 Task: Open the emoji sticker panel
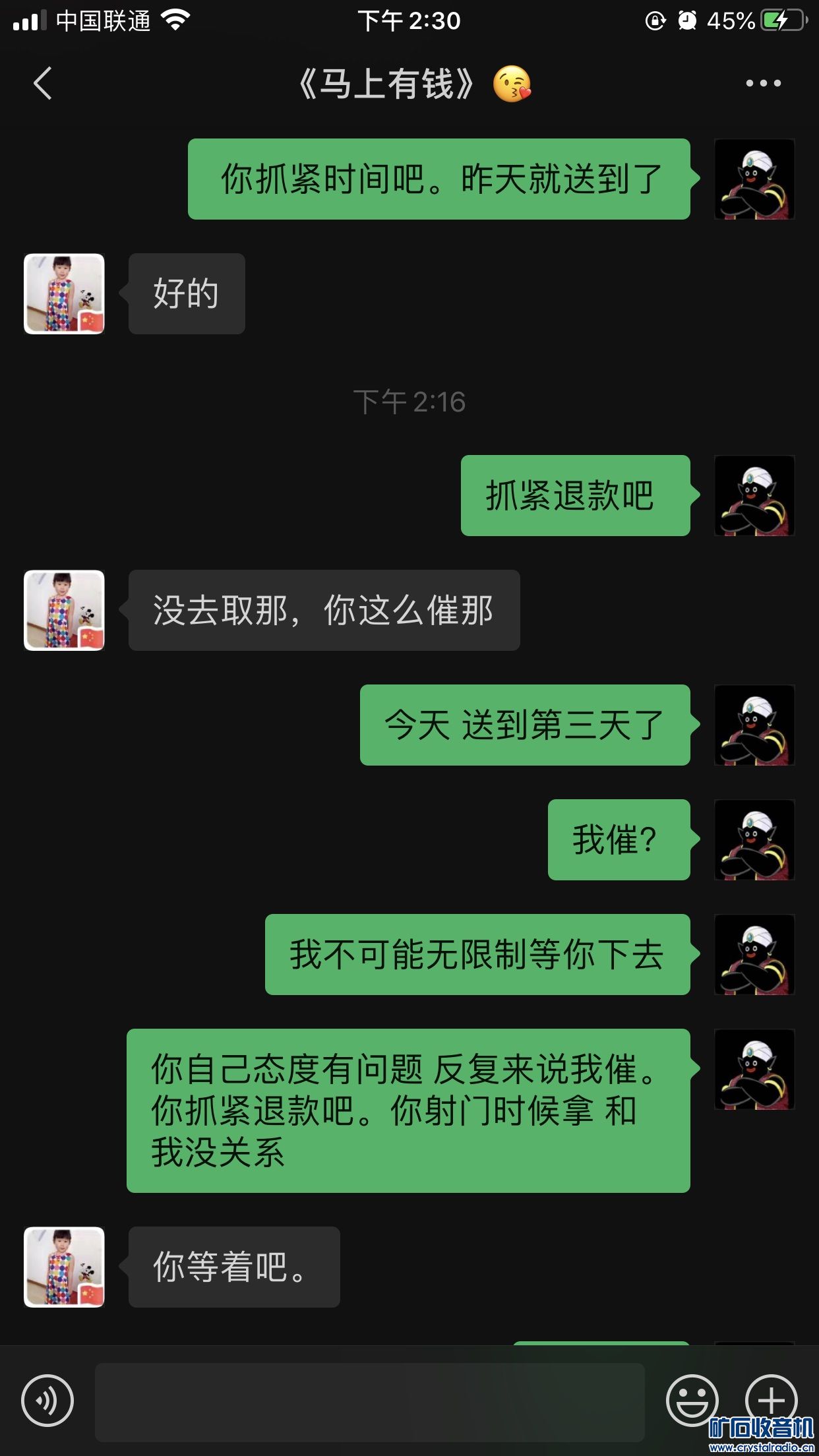[x=692, y=1400]
